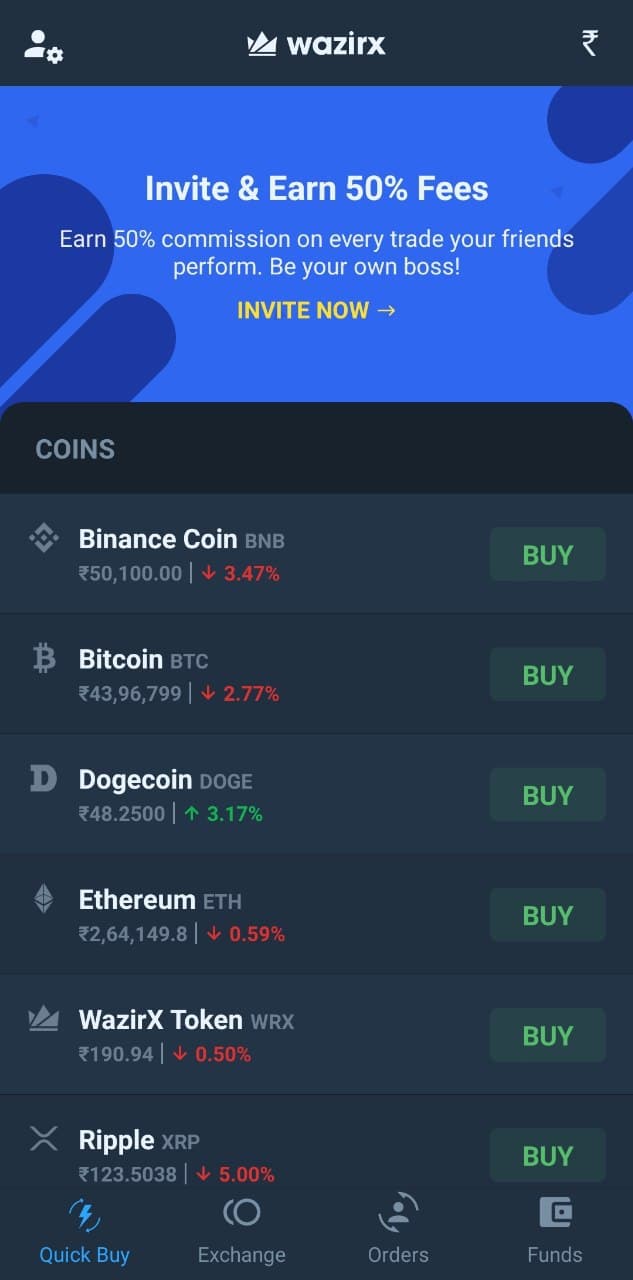Image resolution: width=633 pixels, height=1280 pixels.
Task: Switch to the Orders tab
Action: coord(398,1231)
